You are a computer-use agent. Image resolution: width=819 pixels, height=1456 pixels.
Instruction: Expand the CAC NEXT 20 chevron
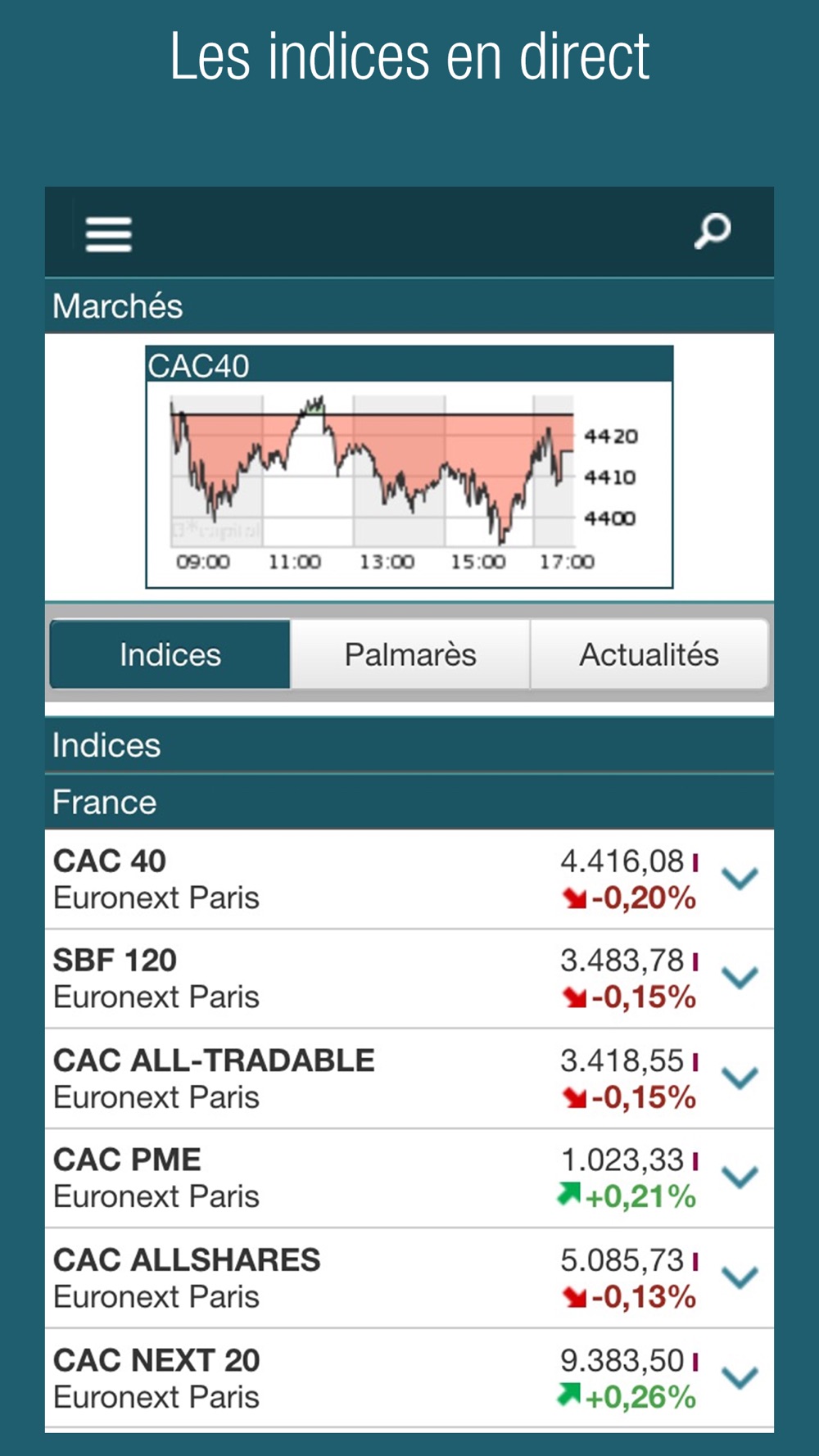740,1377
